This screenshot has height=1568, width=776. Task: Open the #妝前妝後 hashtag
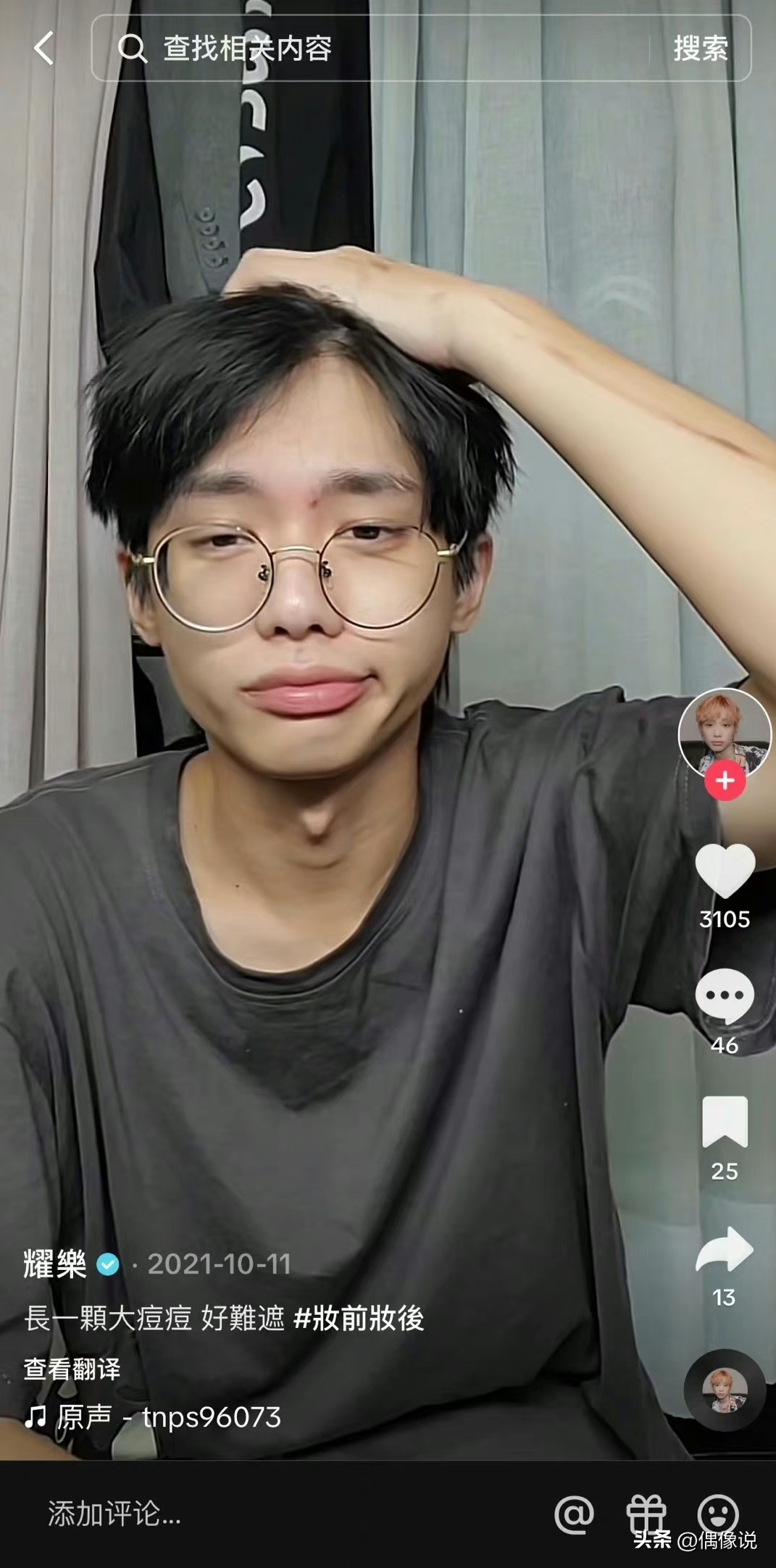(x=359, y=1318)
